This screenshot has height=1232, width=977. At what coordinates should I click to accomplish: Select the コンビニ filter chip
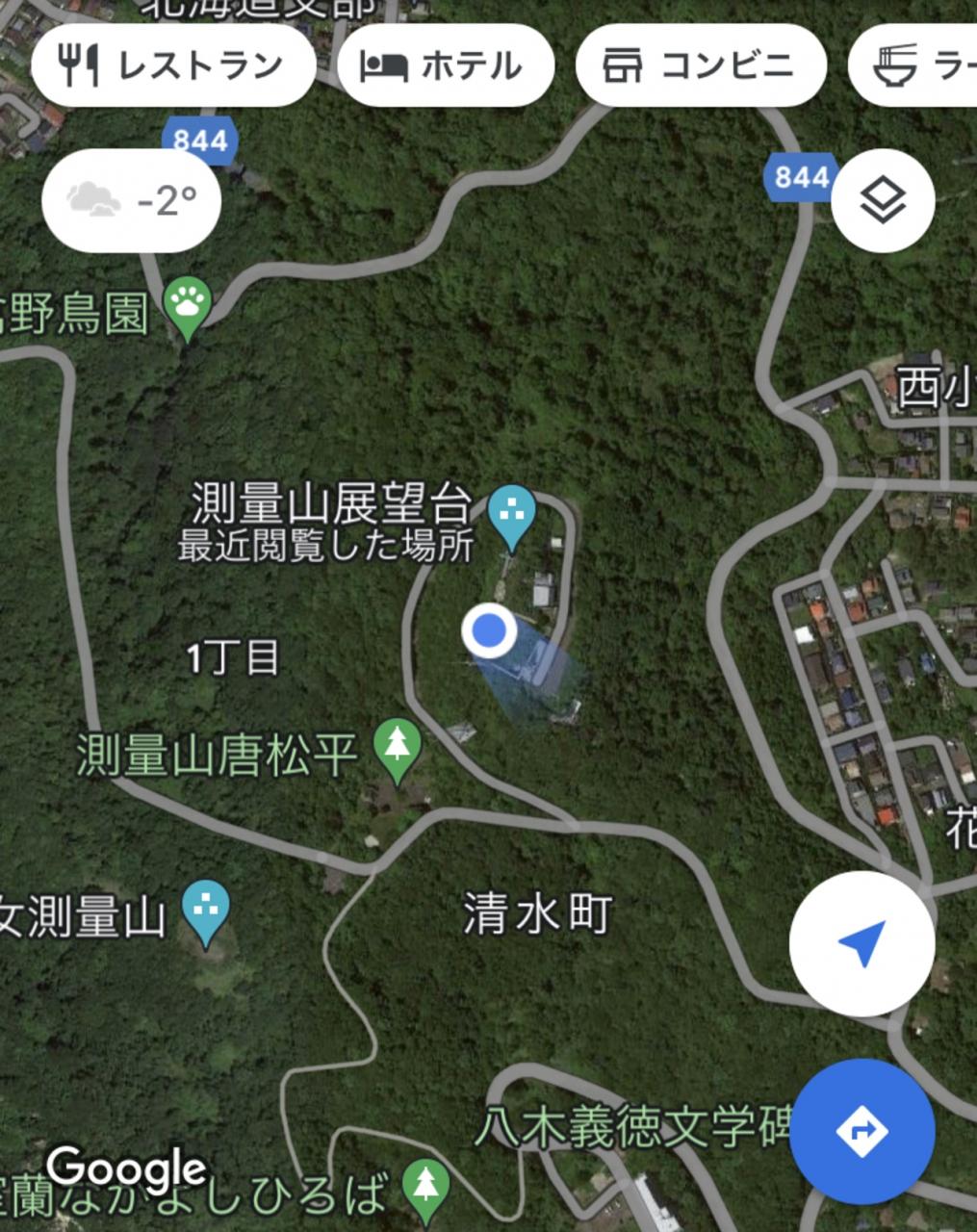(x=701, y=65)
